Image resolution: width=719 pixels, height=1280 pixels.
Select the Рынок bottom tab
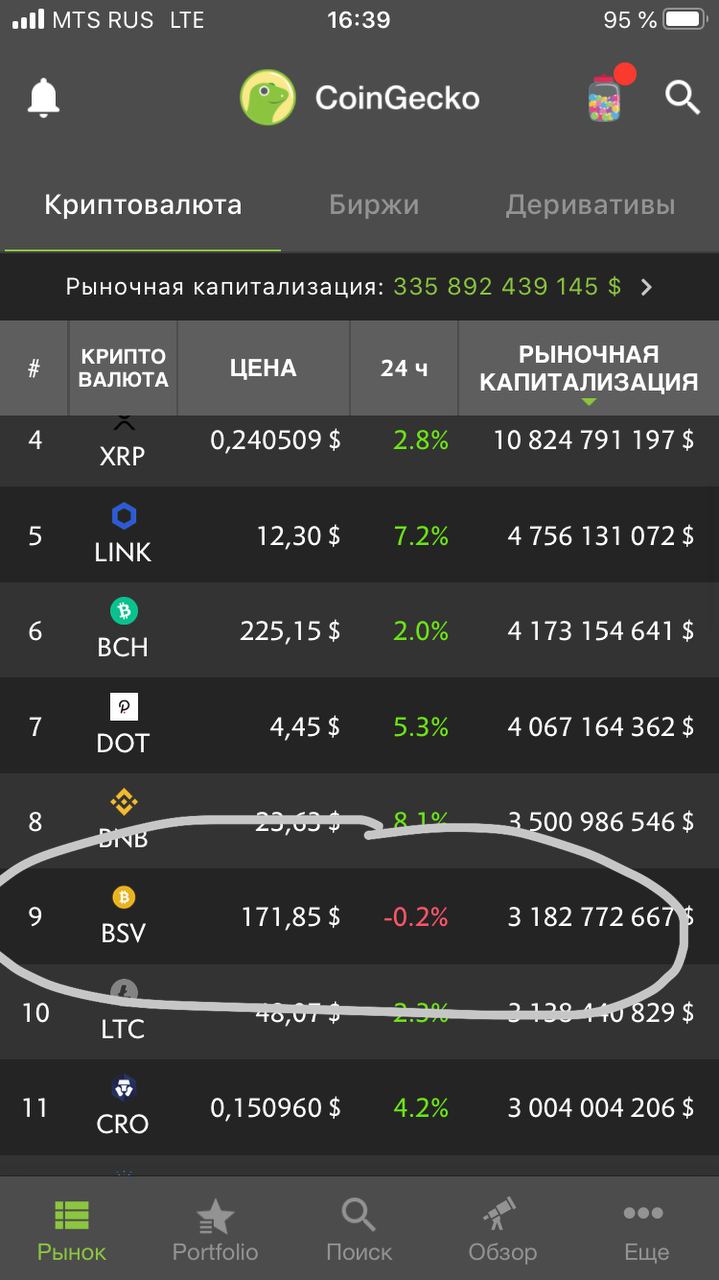click(x=72, y=1230)
